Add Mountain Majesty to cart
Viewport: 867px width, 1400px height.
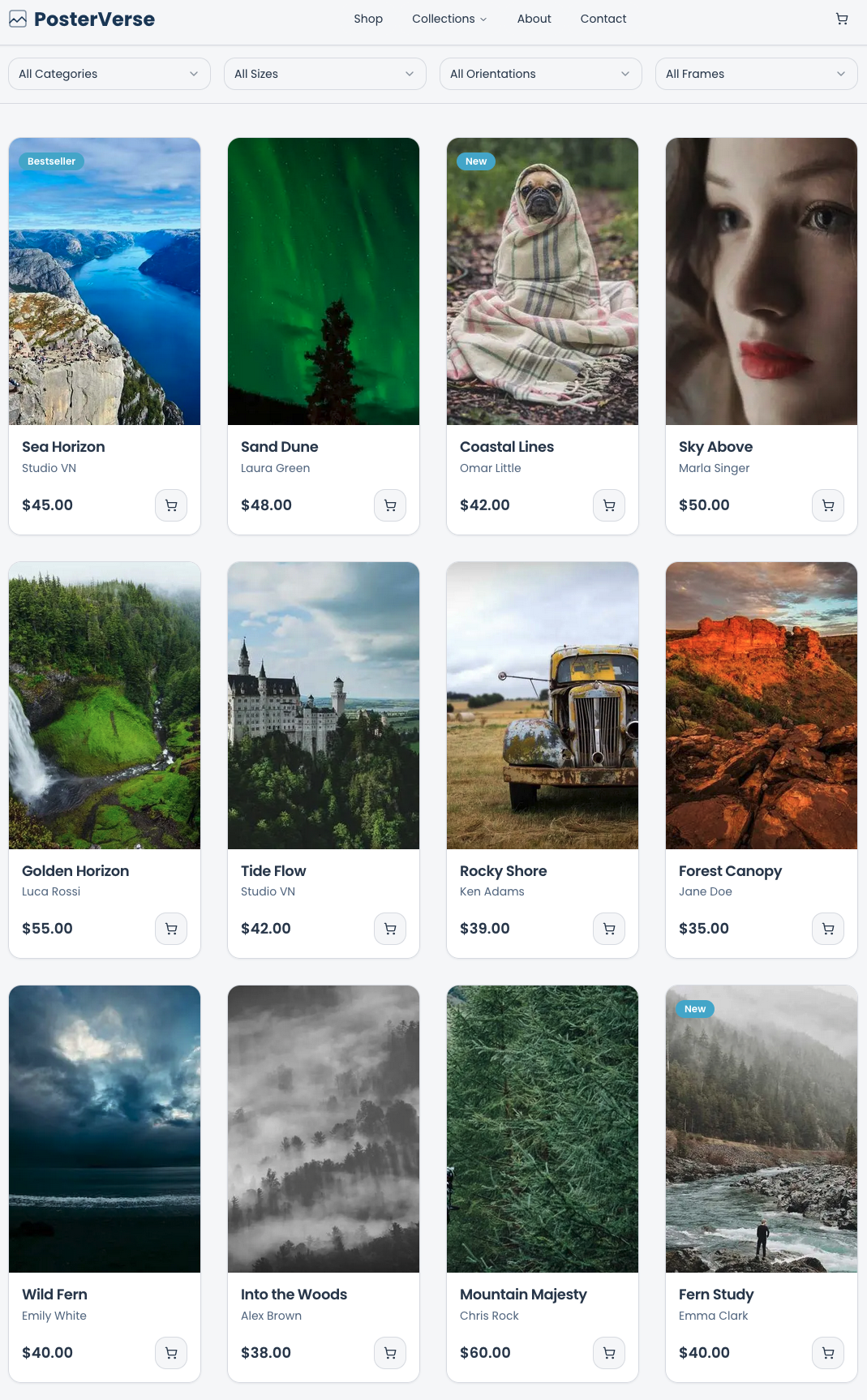pyautogui.click(x=608, y=1353)
